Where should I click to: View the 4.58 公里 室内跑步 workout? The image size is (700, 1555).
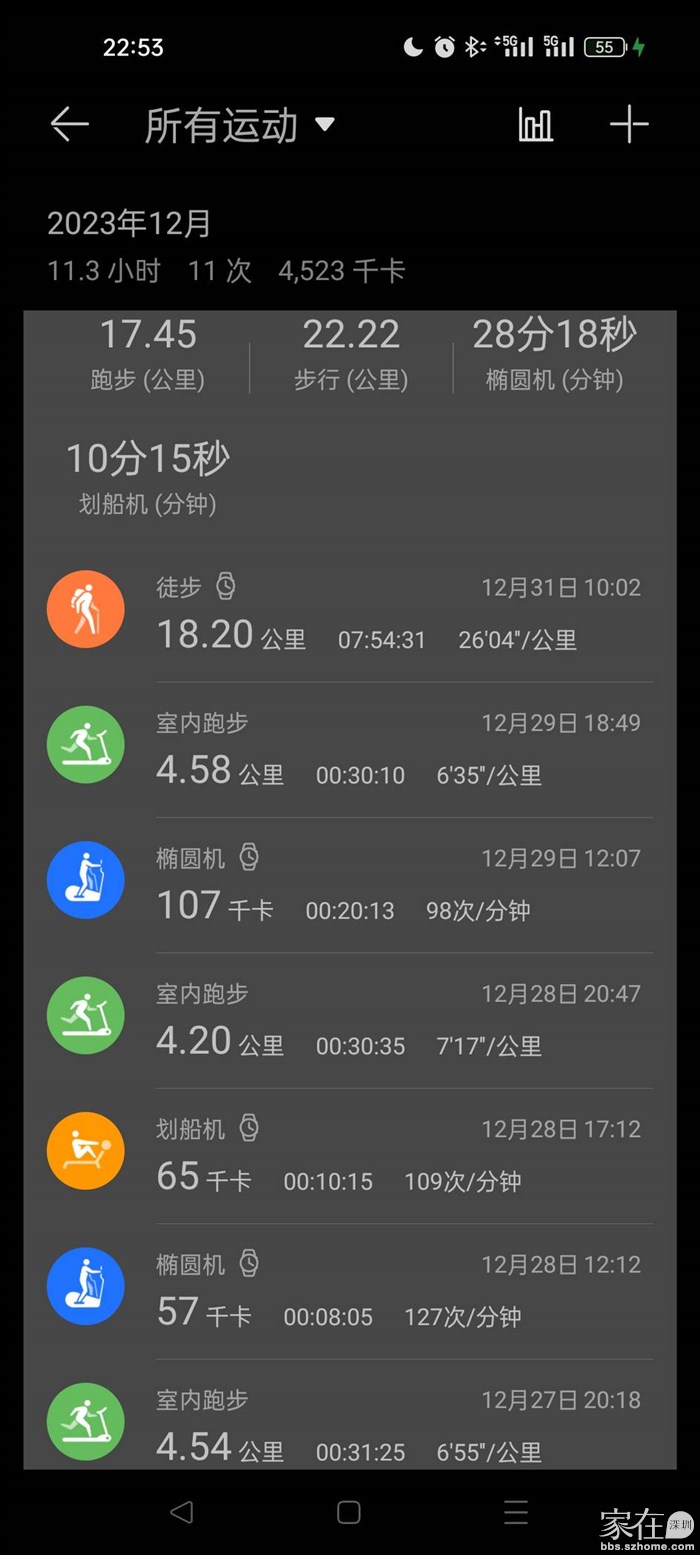click(350, 748)
